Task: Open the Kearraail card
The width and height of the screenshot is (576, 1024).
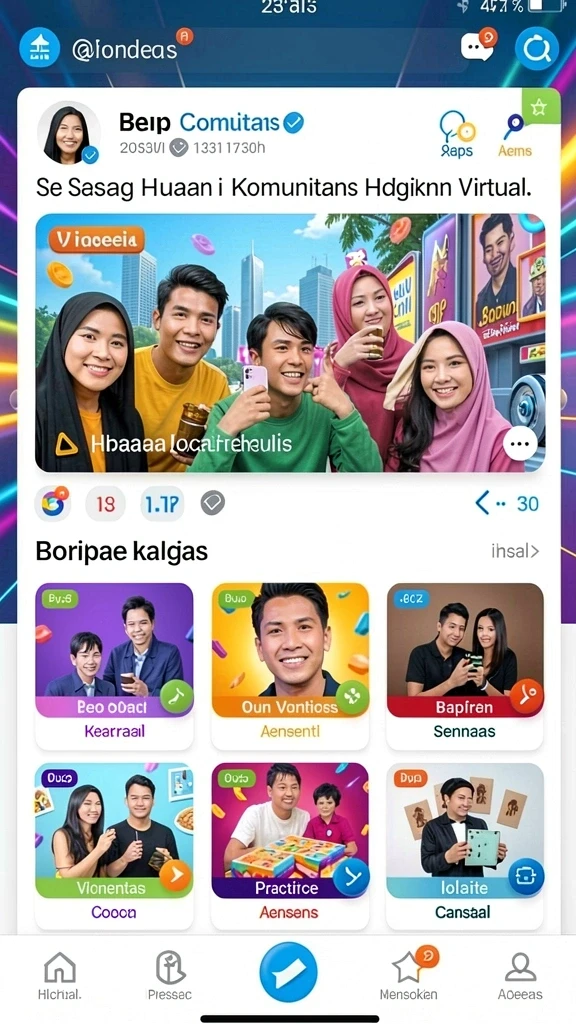Action: click(x=114, y=665)
